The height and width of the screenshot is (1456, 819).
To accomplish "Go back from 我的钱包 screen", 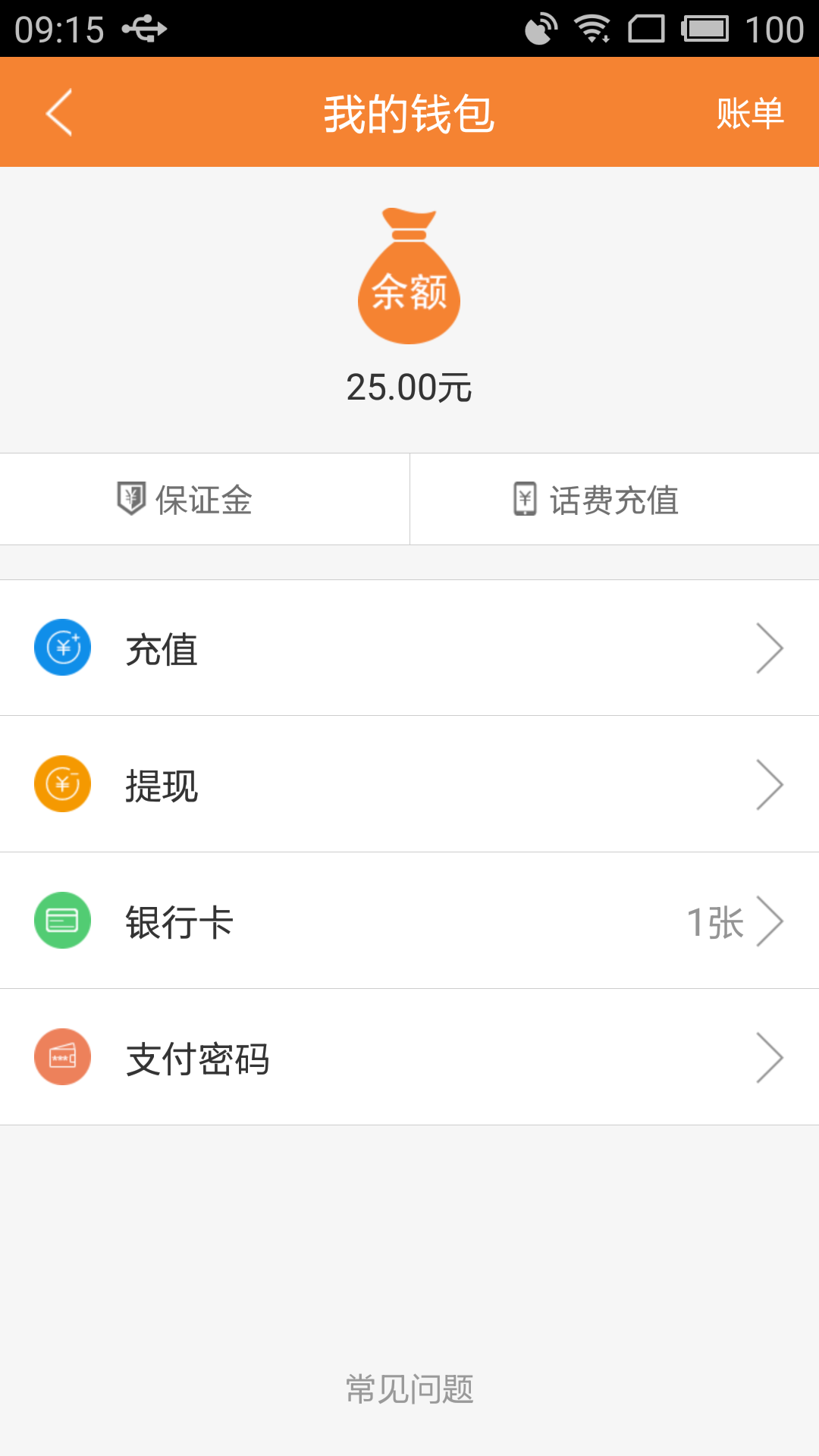I will 59,112.
